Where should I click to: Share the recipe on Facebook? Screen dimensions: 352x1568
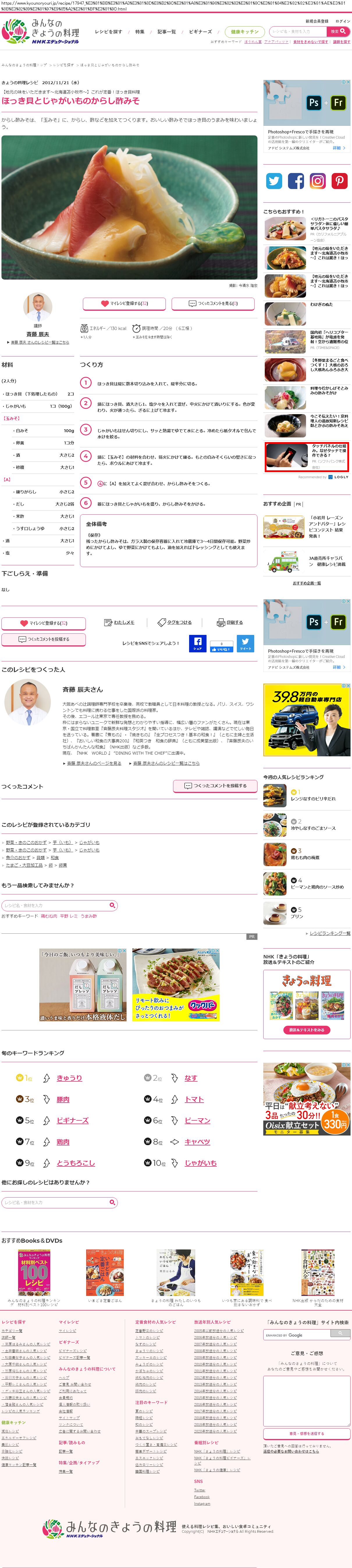pyautogui.click(x=198, y=643)
